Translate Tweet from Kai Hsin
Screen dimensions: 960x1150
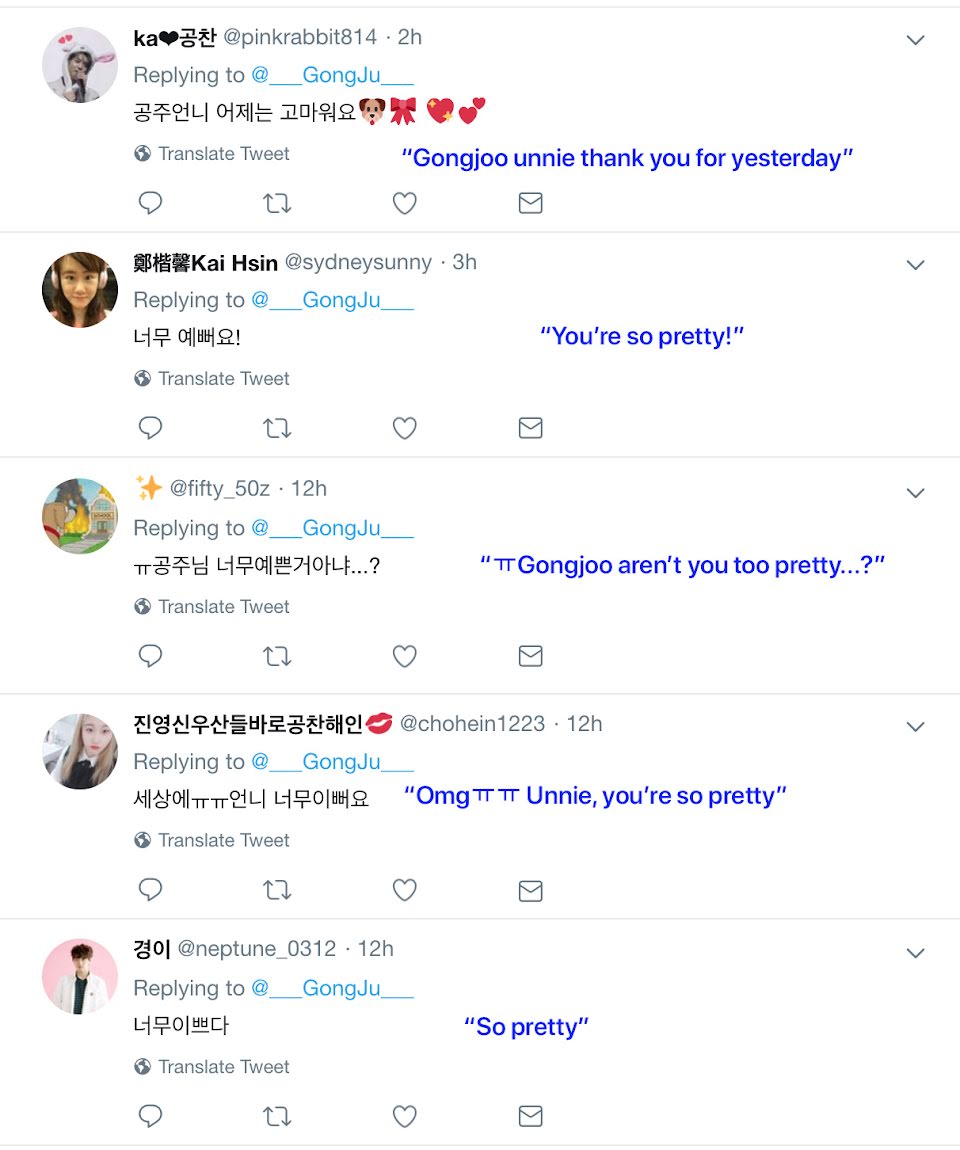[223, 379]
